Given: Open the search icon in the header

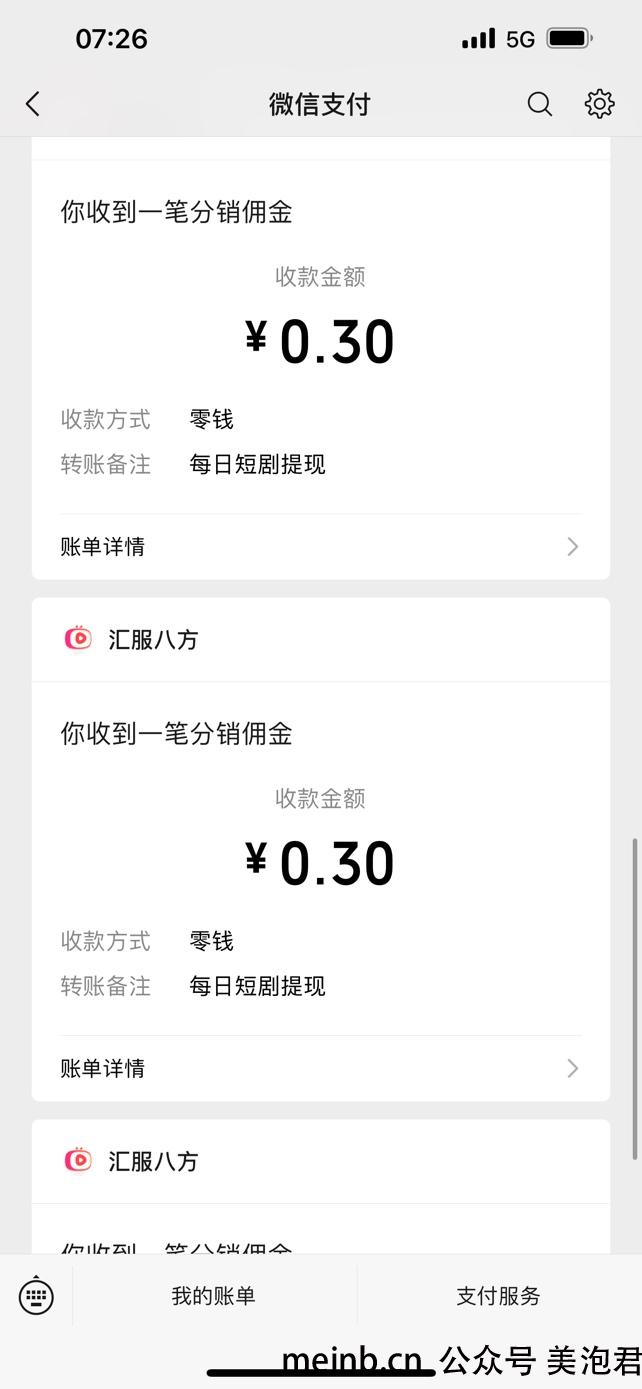Looking at the screenshot, I should click(x=540, y=104).
